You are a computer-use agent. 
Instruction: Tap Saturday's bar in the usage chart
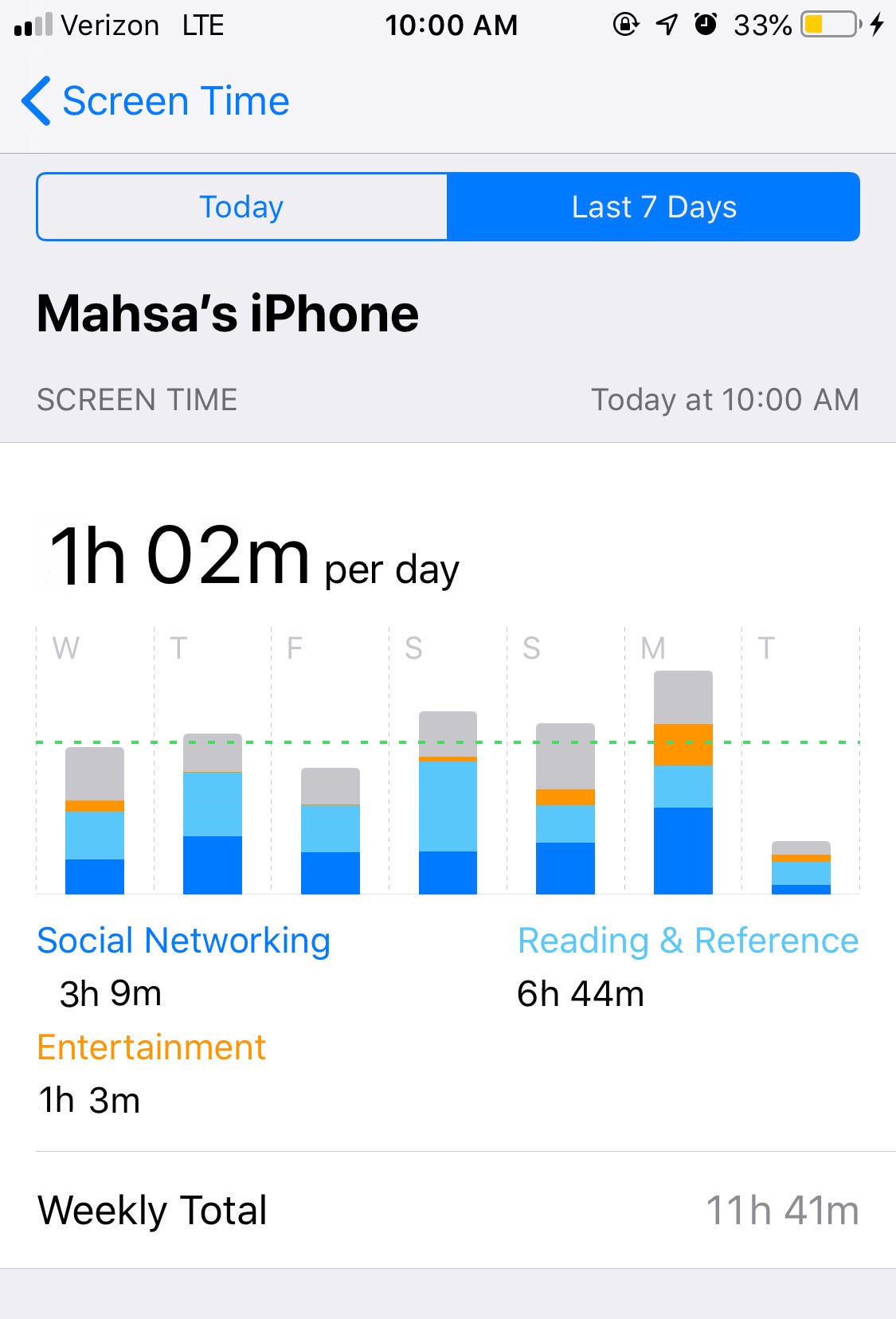[x=448, y=804]
